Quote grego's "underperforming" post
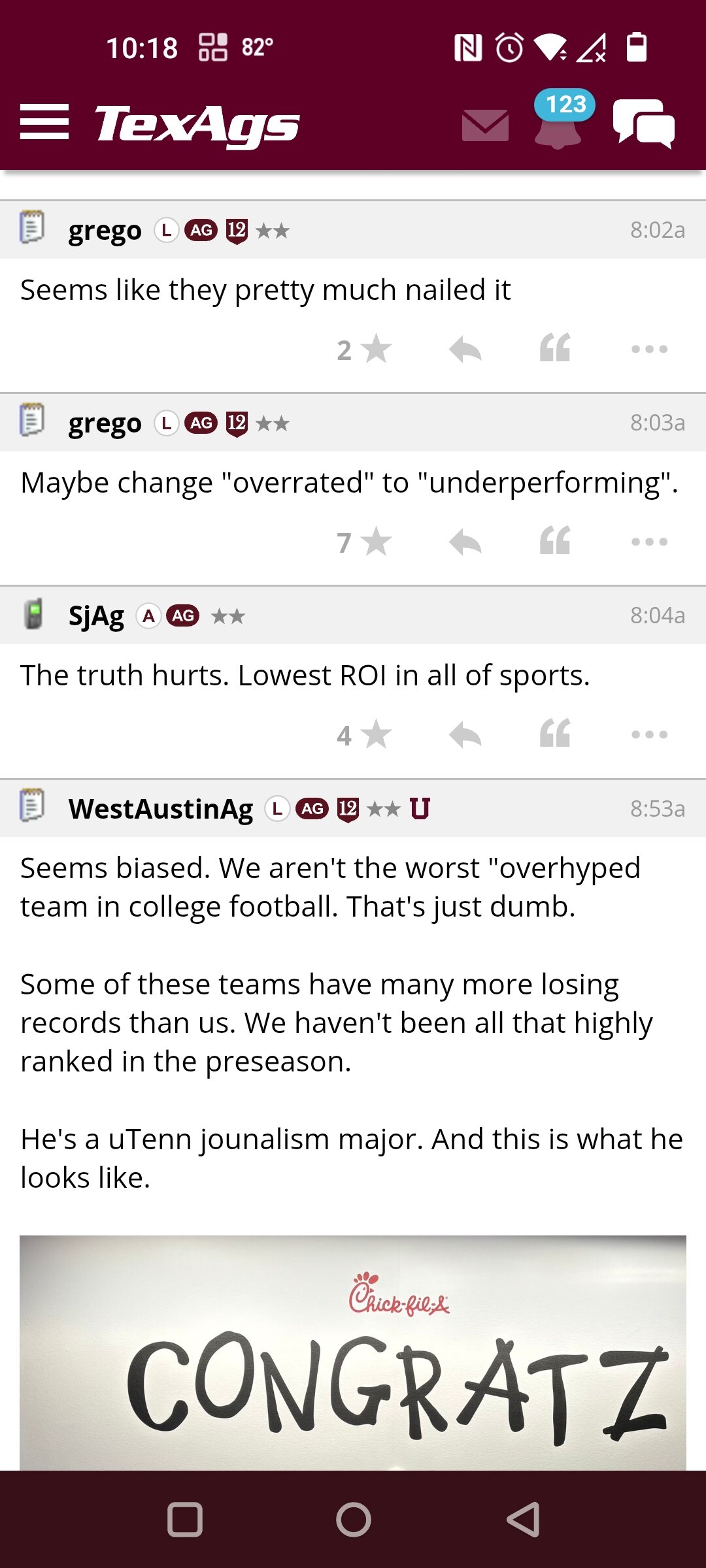 pyautogui.click(x=555, y=540)
